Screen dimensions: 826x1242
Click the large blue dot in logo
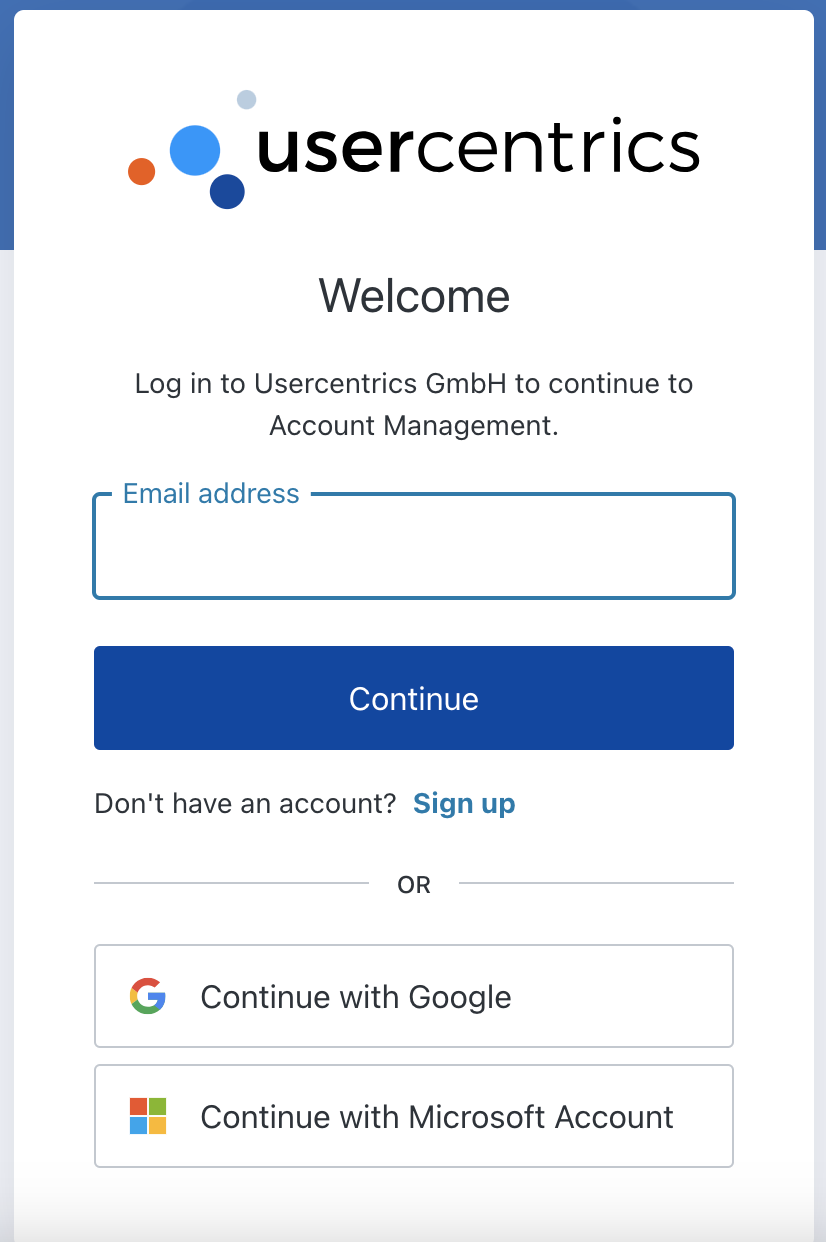tap(193, 152)
